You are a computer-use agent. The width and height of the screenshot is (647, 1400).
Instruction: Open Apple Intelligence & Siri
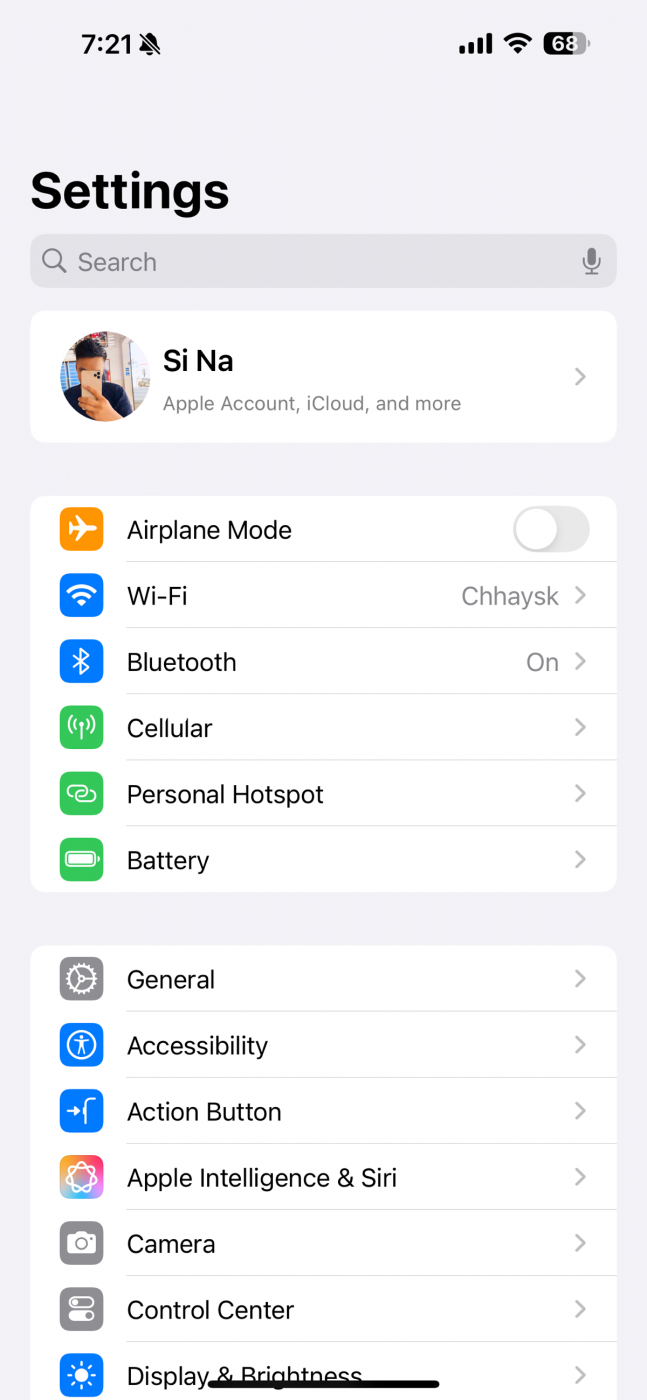click(x=323, y=1177)
